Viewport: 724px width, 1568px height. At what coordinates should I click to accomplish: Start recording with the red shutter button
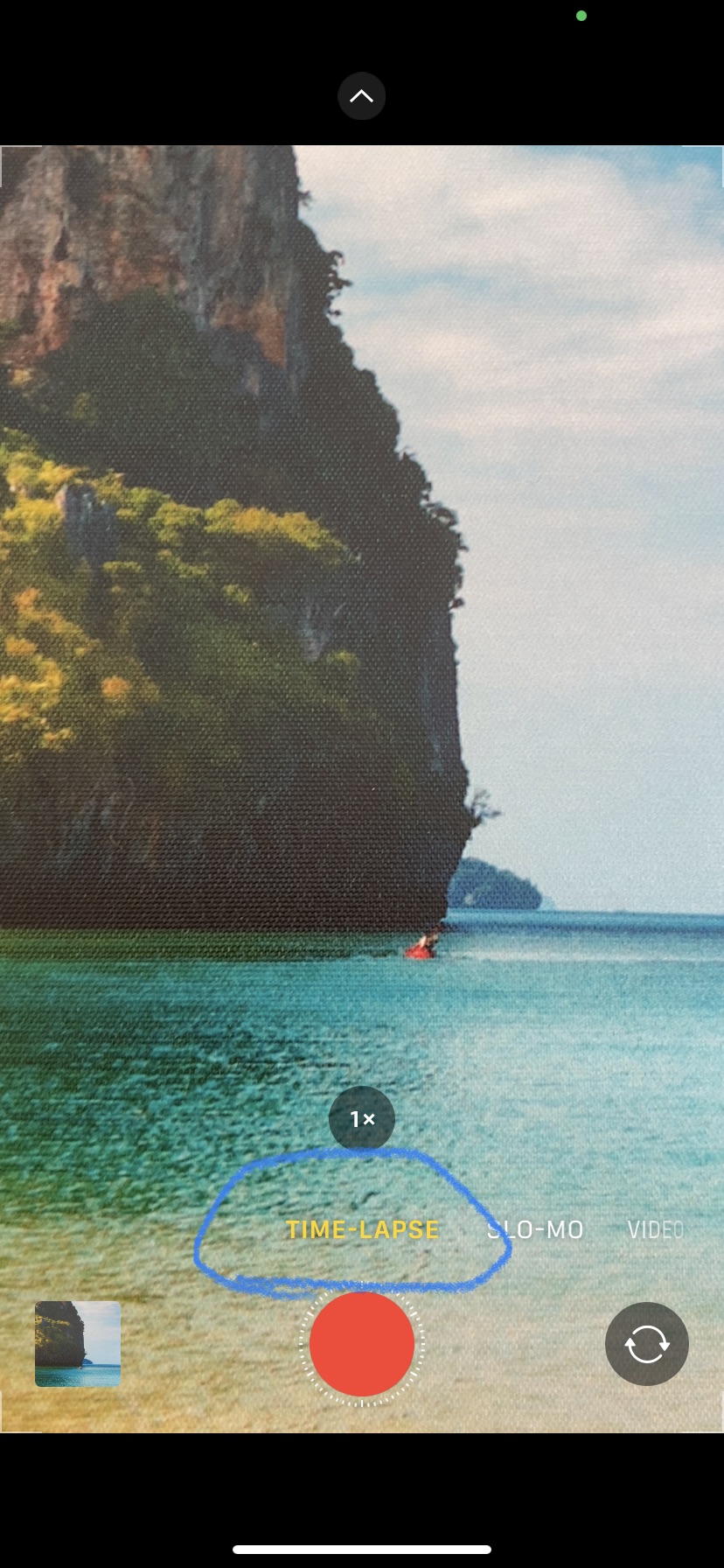point(362,1344)
